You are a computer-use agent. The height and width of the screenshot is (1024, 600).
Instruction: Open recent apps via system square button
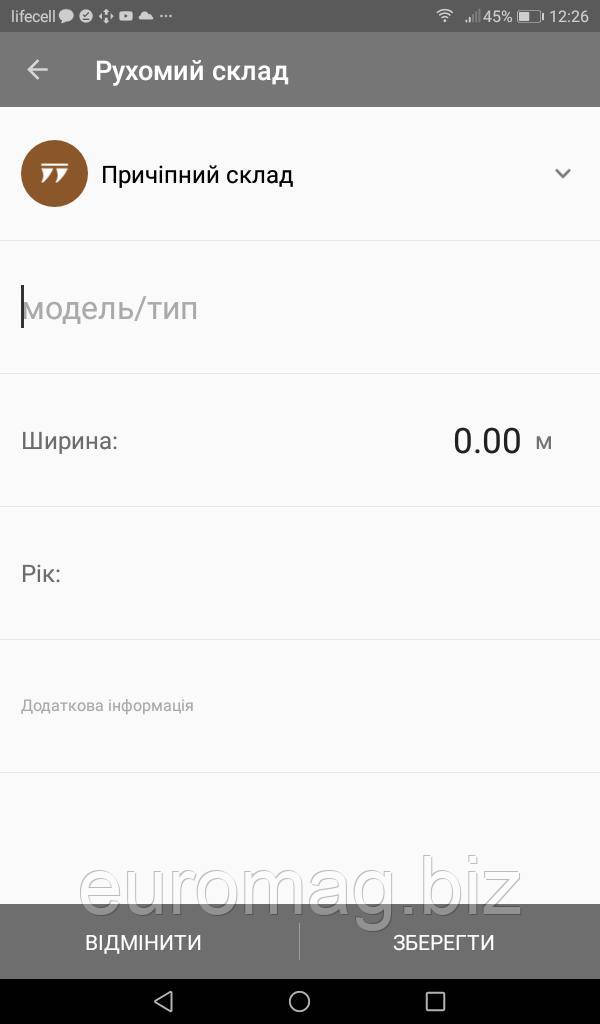pos(435,1001)
